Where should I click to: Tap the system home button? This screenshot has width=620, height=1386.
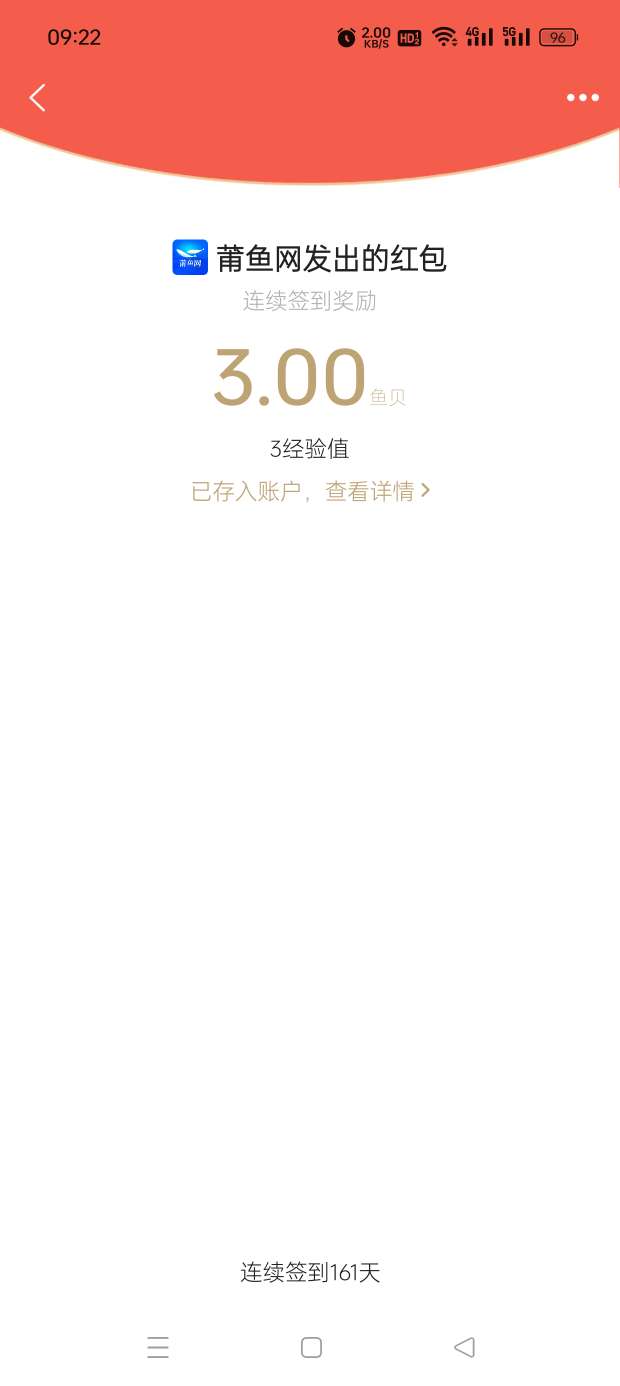click(x=311, y=1347)
